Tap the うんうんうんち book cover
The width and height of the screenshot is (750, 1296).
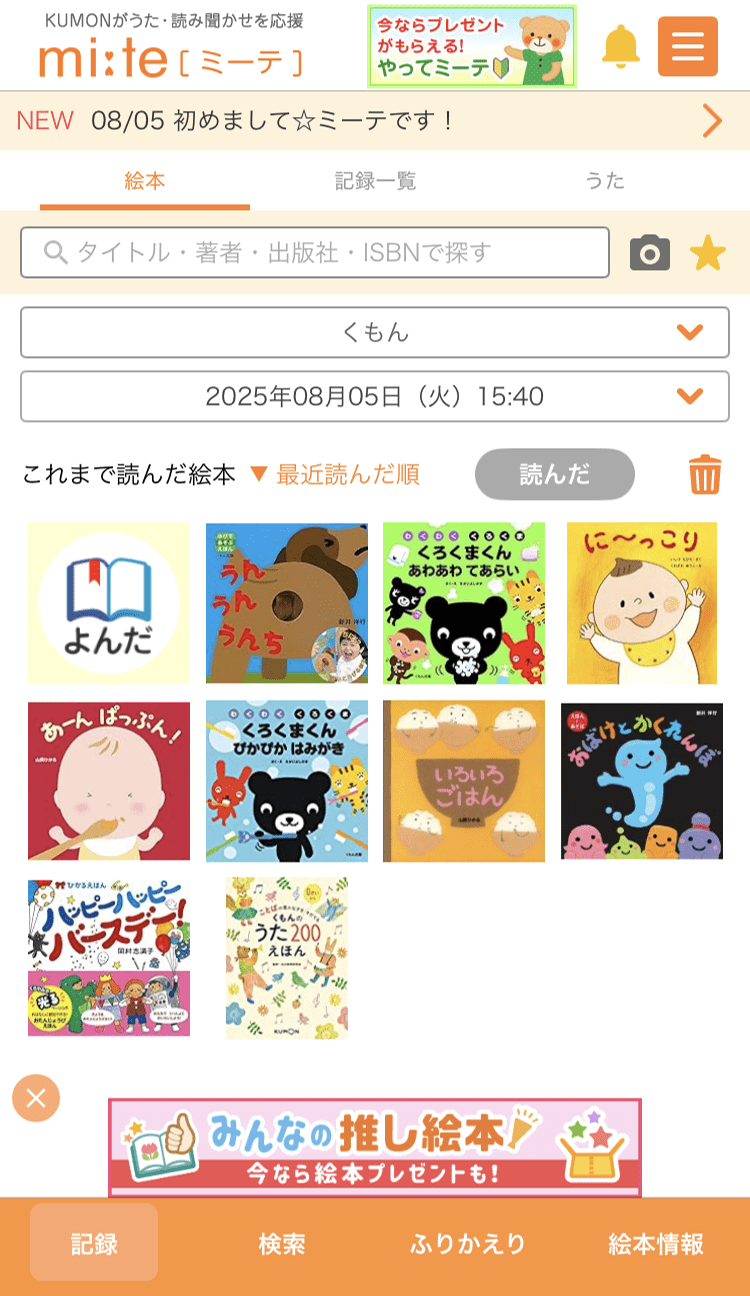286,602
